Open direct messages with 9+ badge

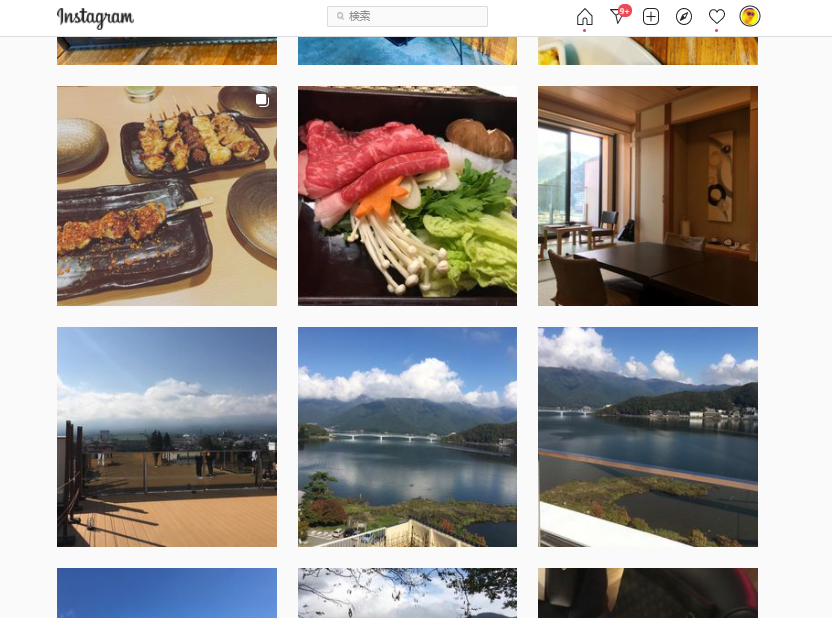[x=617, y=16]
